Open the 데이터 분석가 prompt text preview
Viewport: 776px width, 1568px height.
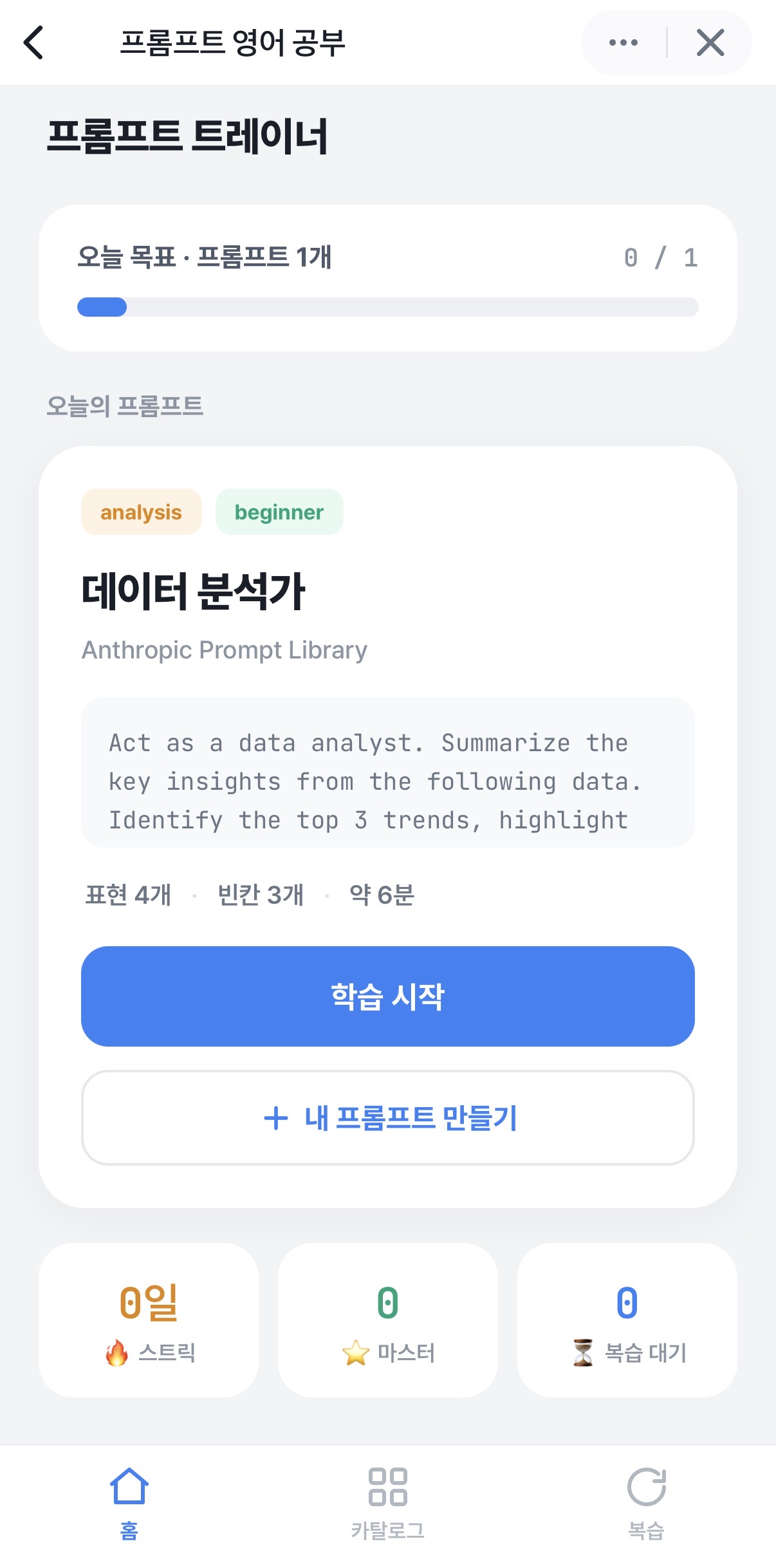[388, 772]
